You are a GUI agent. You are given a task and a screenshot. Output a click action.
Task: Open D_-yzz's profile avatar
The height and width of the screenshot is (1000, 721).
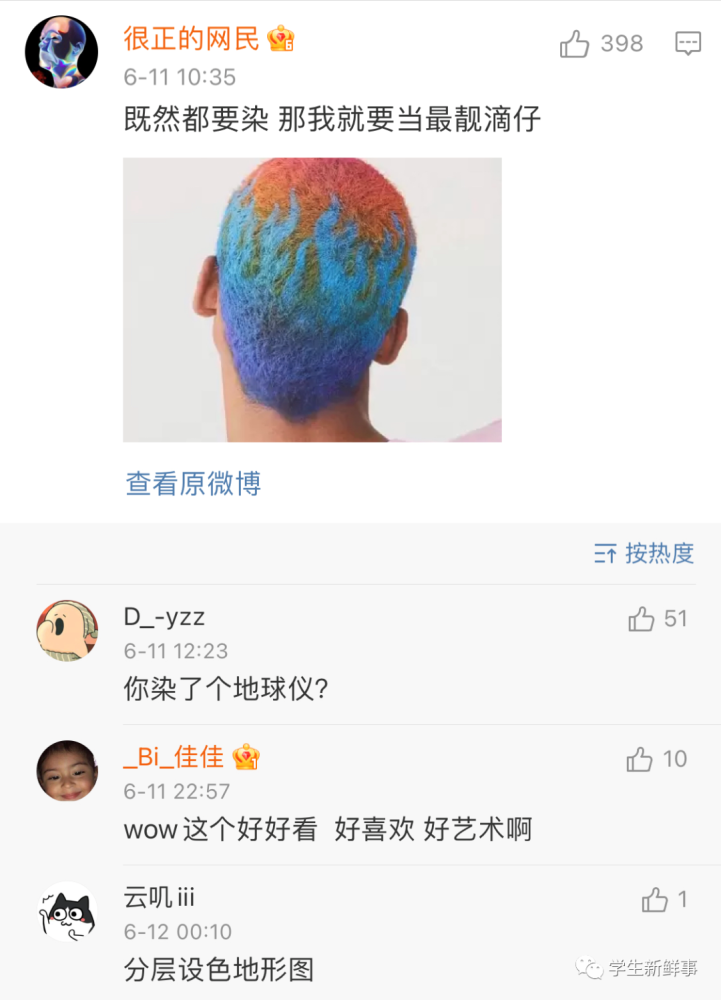coord(67,630)
